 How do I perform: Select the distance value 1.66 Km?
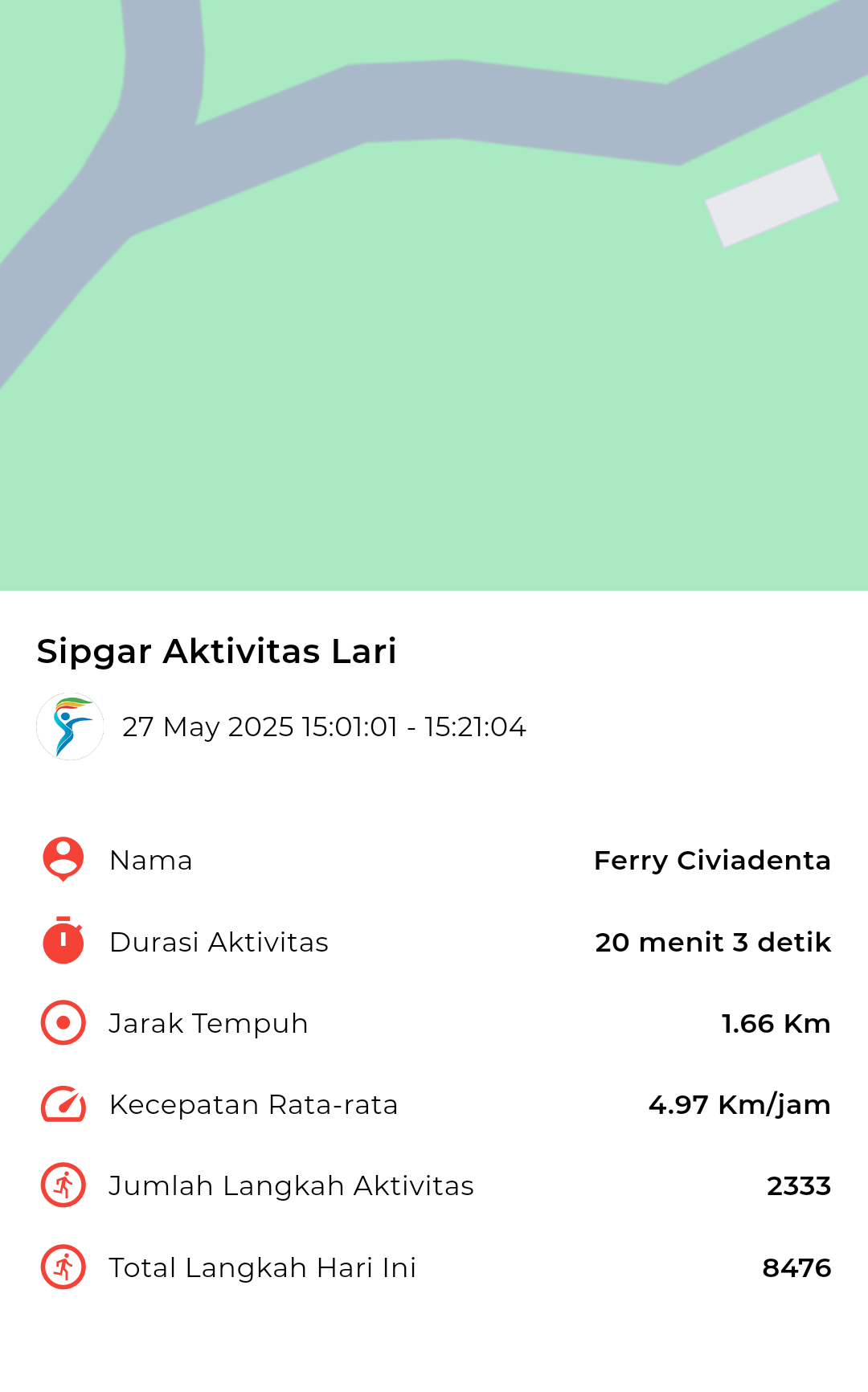pyautogui.click(x=776, y=1022)
